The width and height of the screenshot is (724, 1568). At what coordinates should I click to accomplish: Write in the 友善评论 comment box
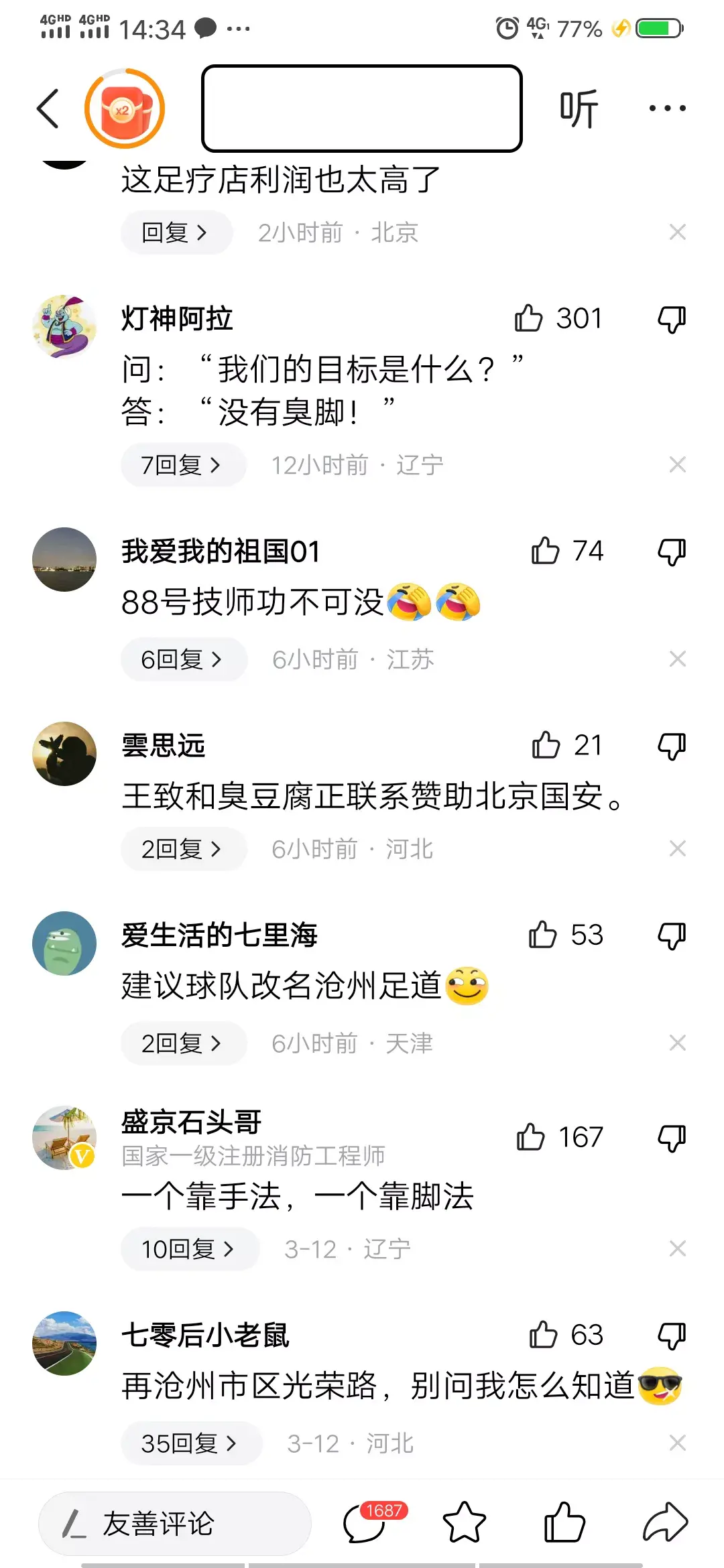(x=174, y=1524)
